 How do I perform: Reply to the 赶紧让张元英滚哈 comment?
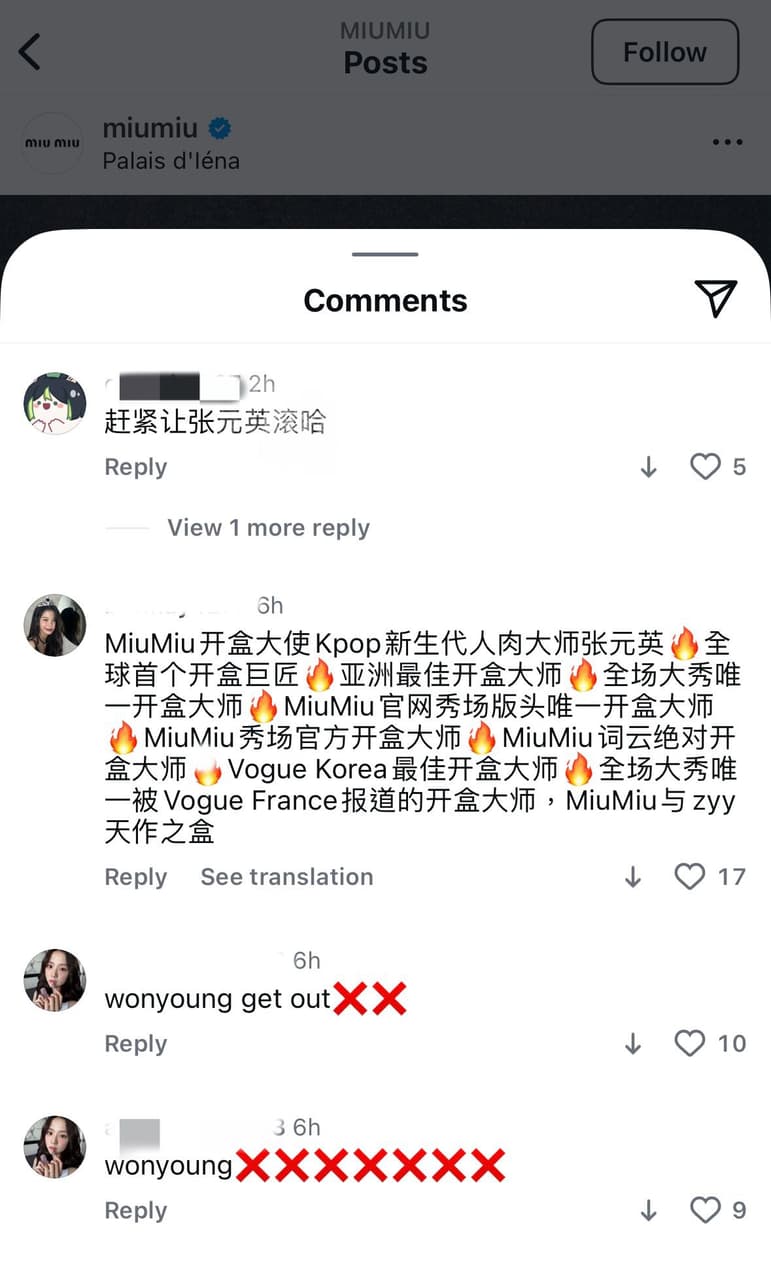135,467
